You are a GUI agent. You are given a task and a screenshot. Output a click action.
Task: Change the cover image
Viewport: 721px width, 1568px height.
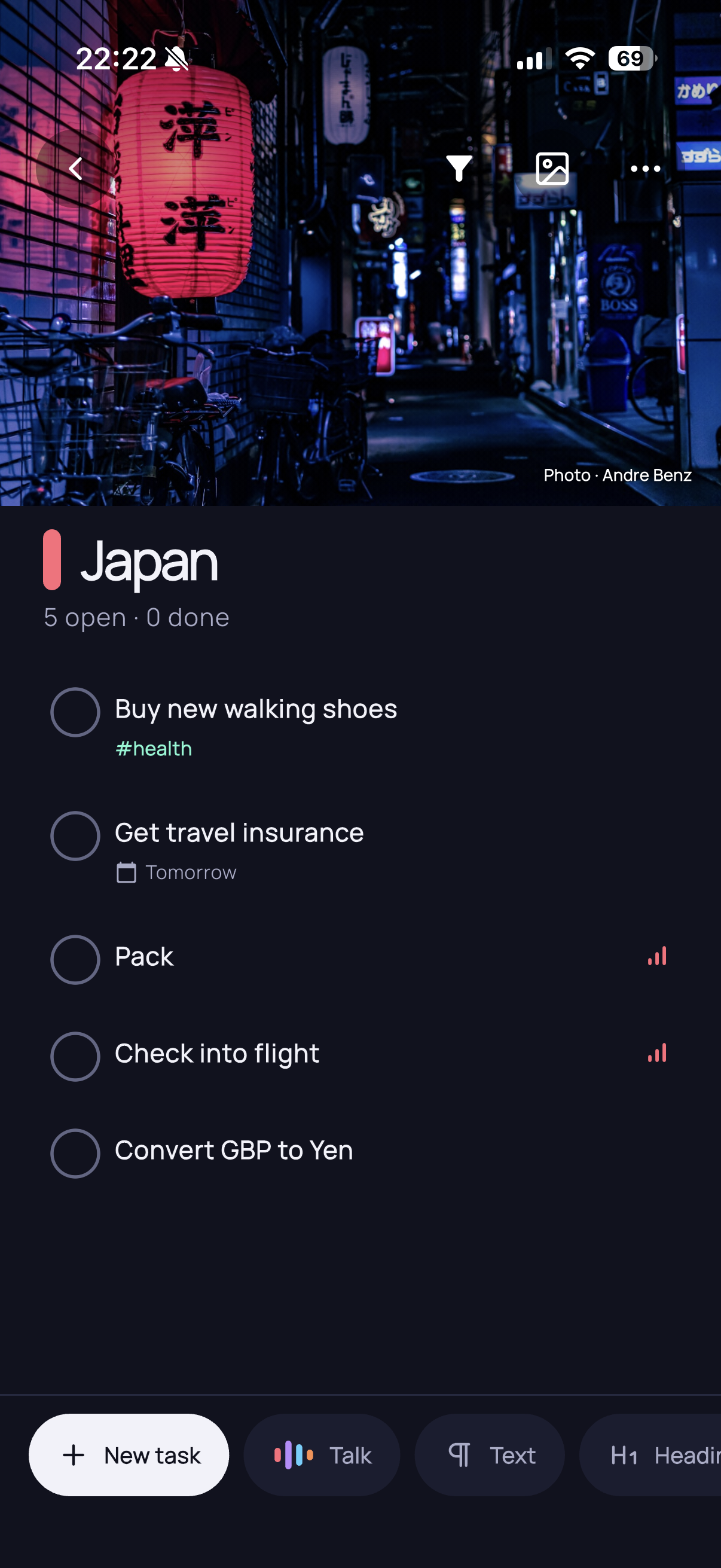tap(552, 169)
